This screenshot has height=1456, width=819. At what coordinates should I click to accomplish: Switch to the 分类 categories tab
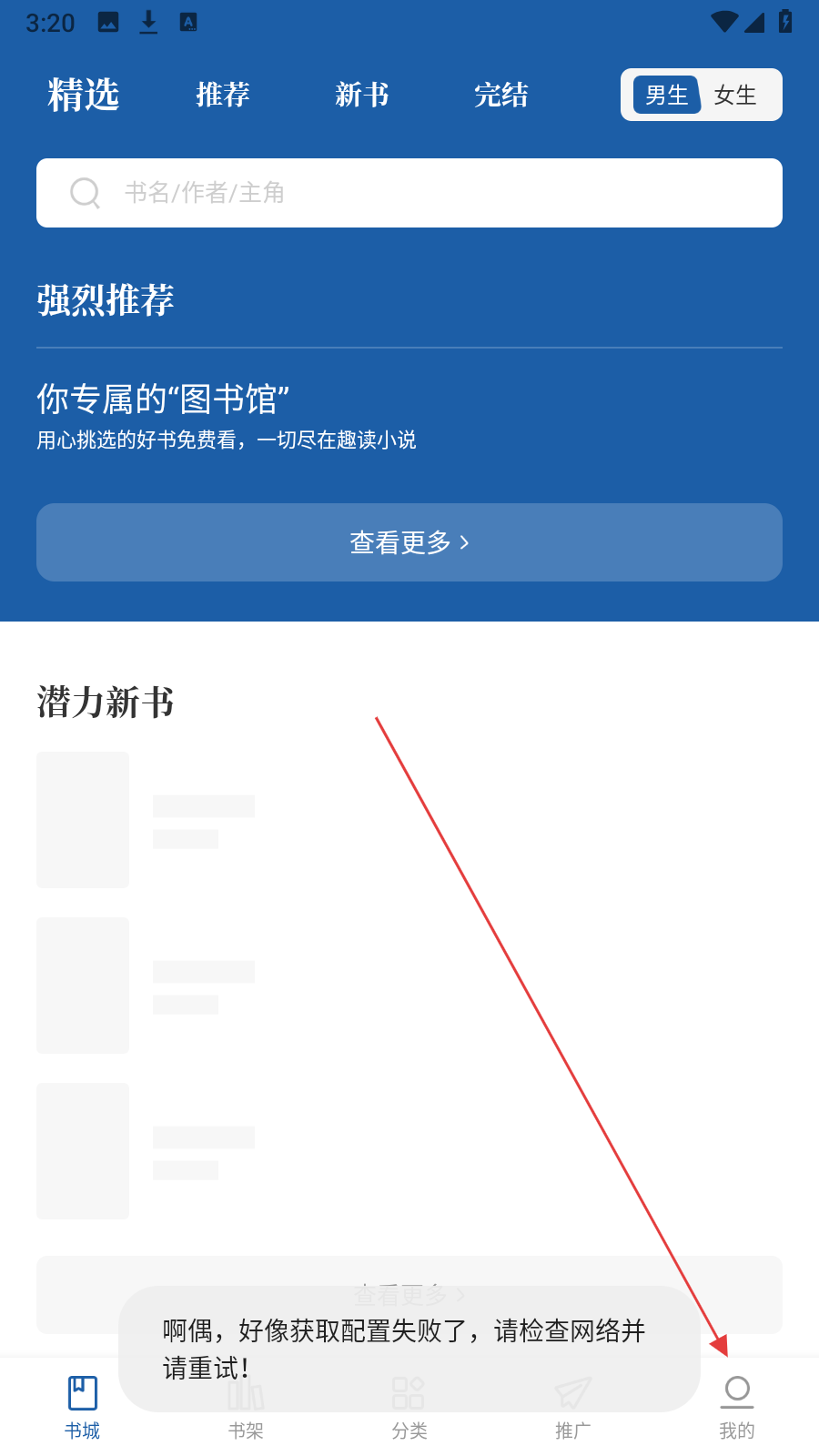click(409, 1429)
